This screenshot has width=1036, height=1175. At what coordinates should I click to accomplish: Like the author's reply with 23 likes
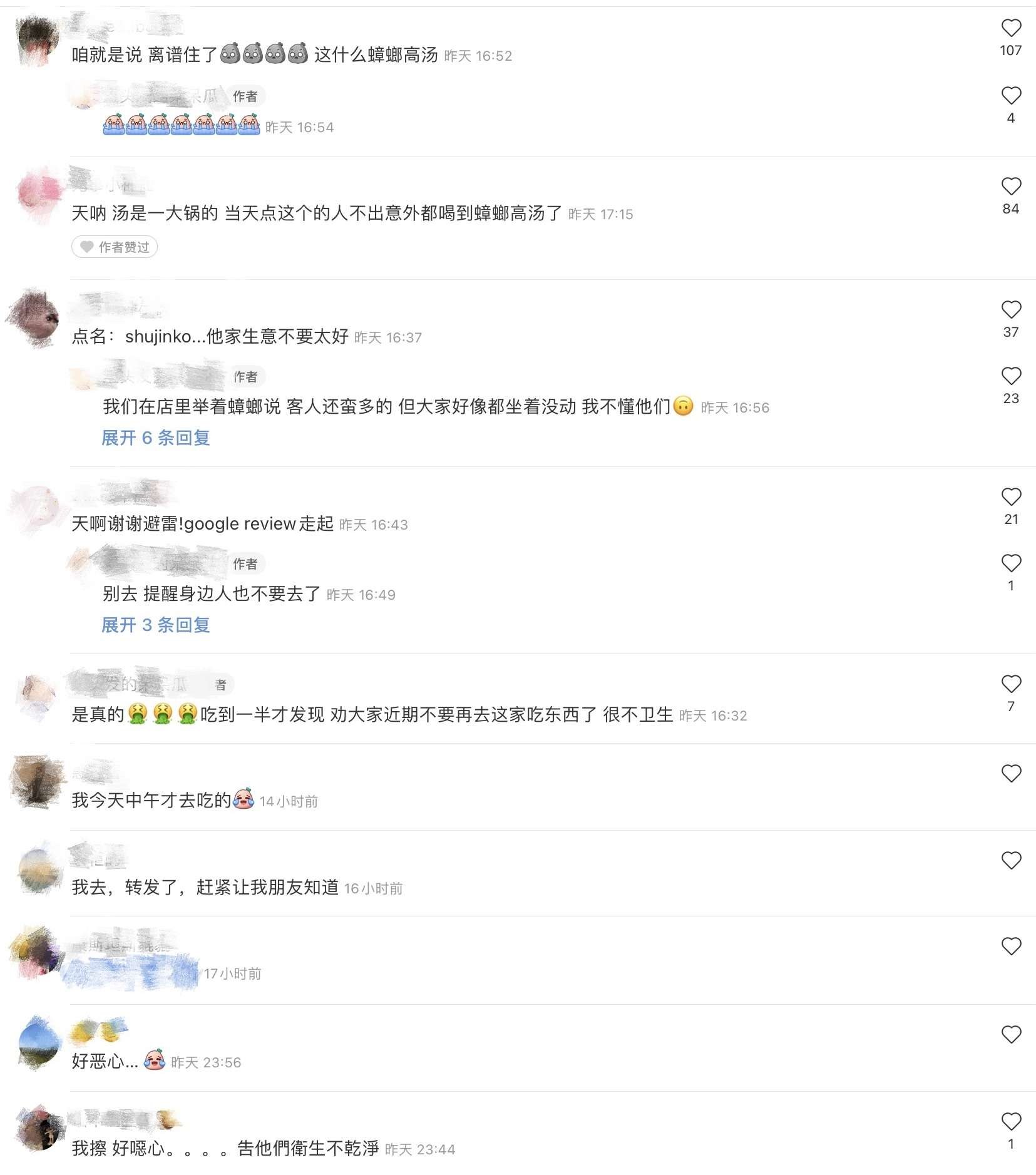(x=1011, y=376)
